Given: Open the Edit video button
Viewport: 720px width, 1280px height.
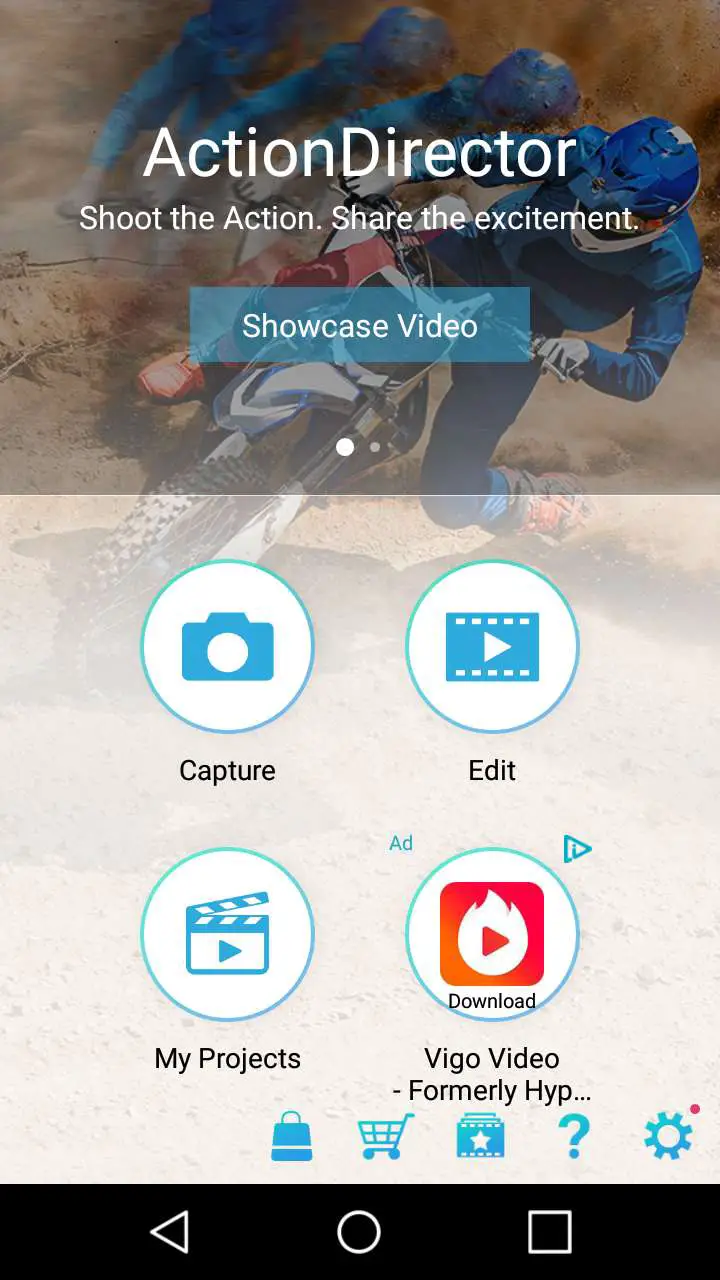Looking at the screenshot, I should (492, 646).
